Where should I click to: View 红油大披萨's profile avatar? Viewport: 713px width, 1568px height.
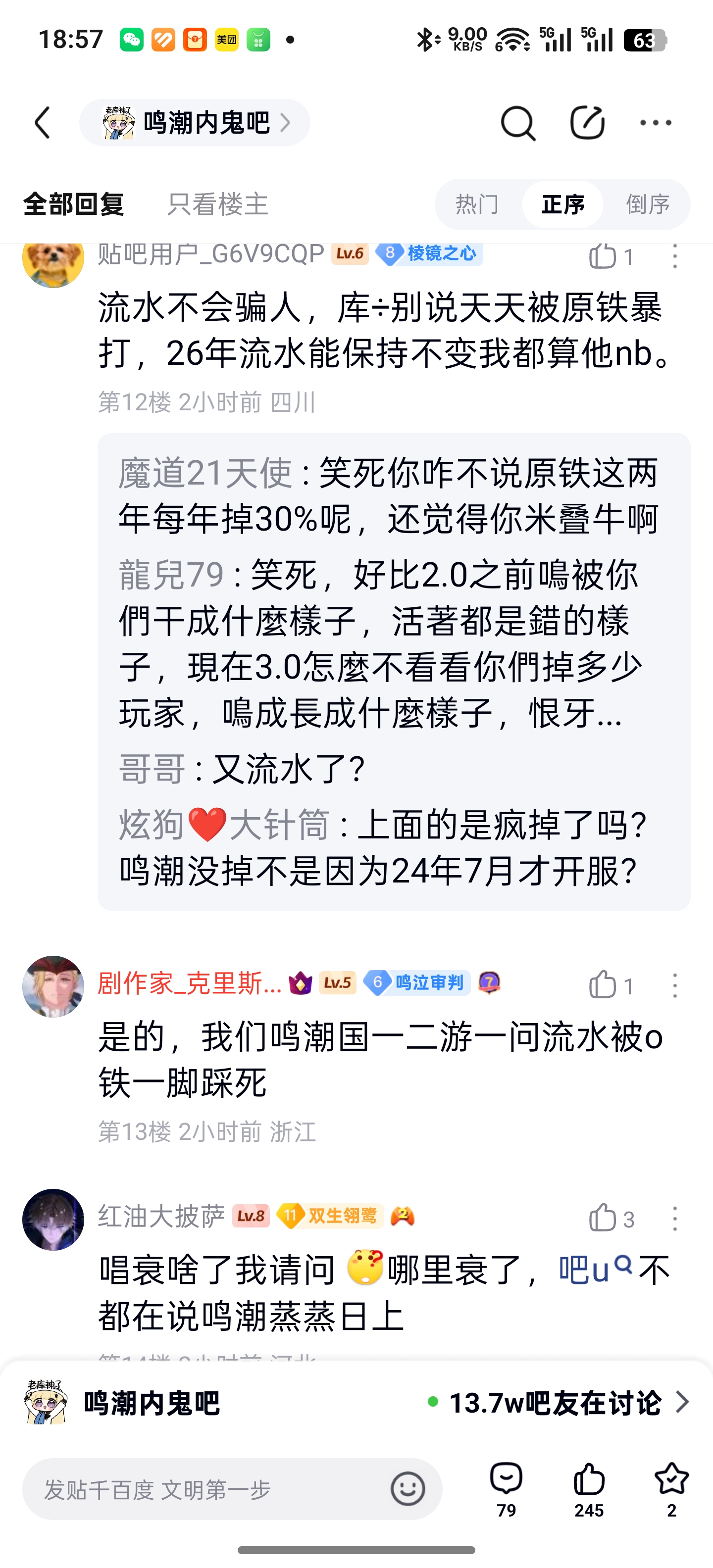coord(53,1219)
